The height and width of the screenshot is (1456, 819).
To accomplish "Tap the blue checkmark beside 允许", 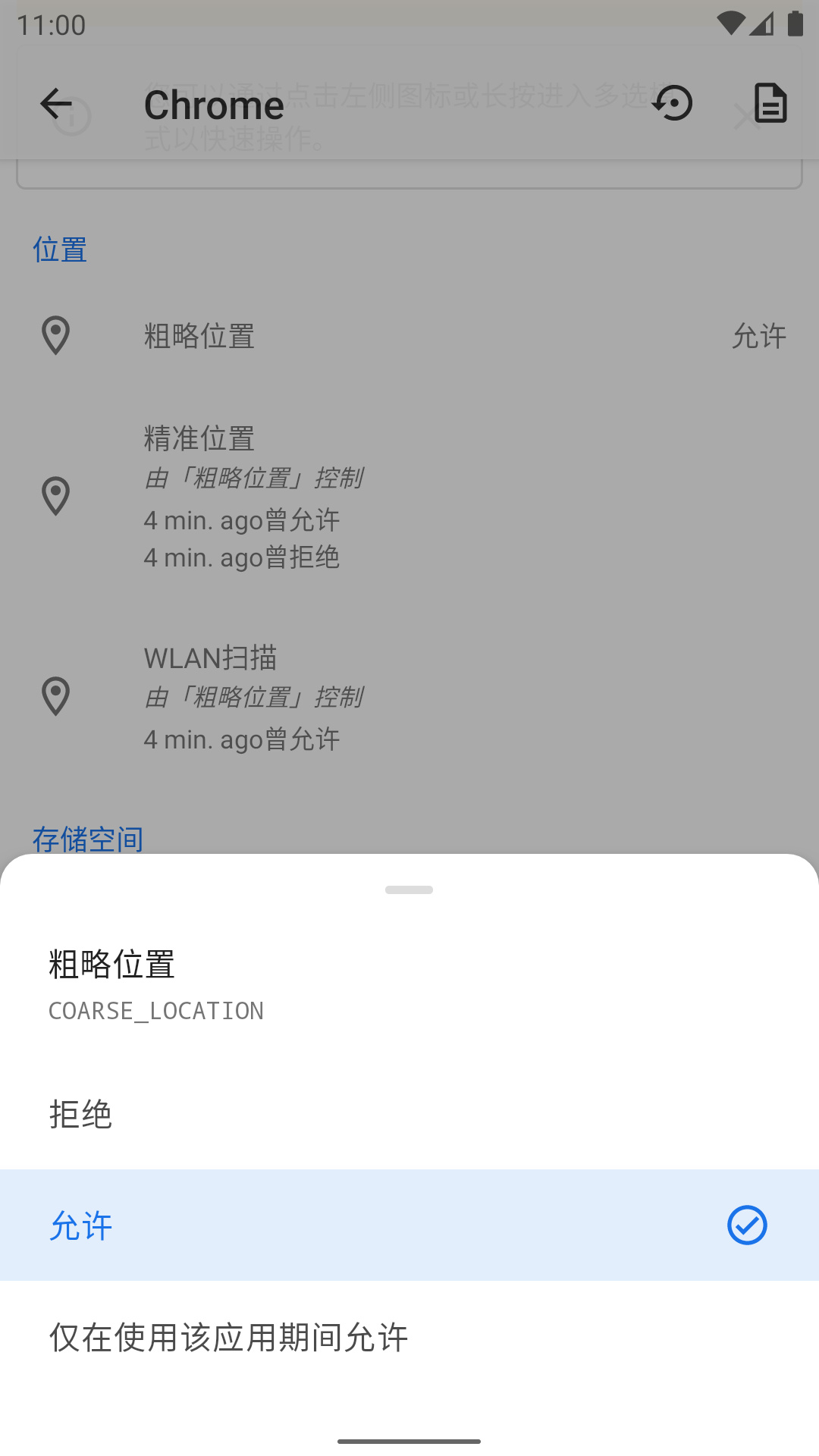I will [746, 1225].
